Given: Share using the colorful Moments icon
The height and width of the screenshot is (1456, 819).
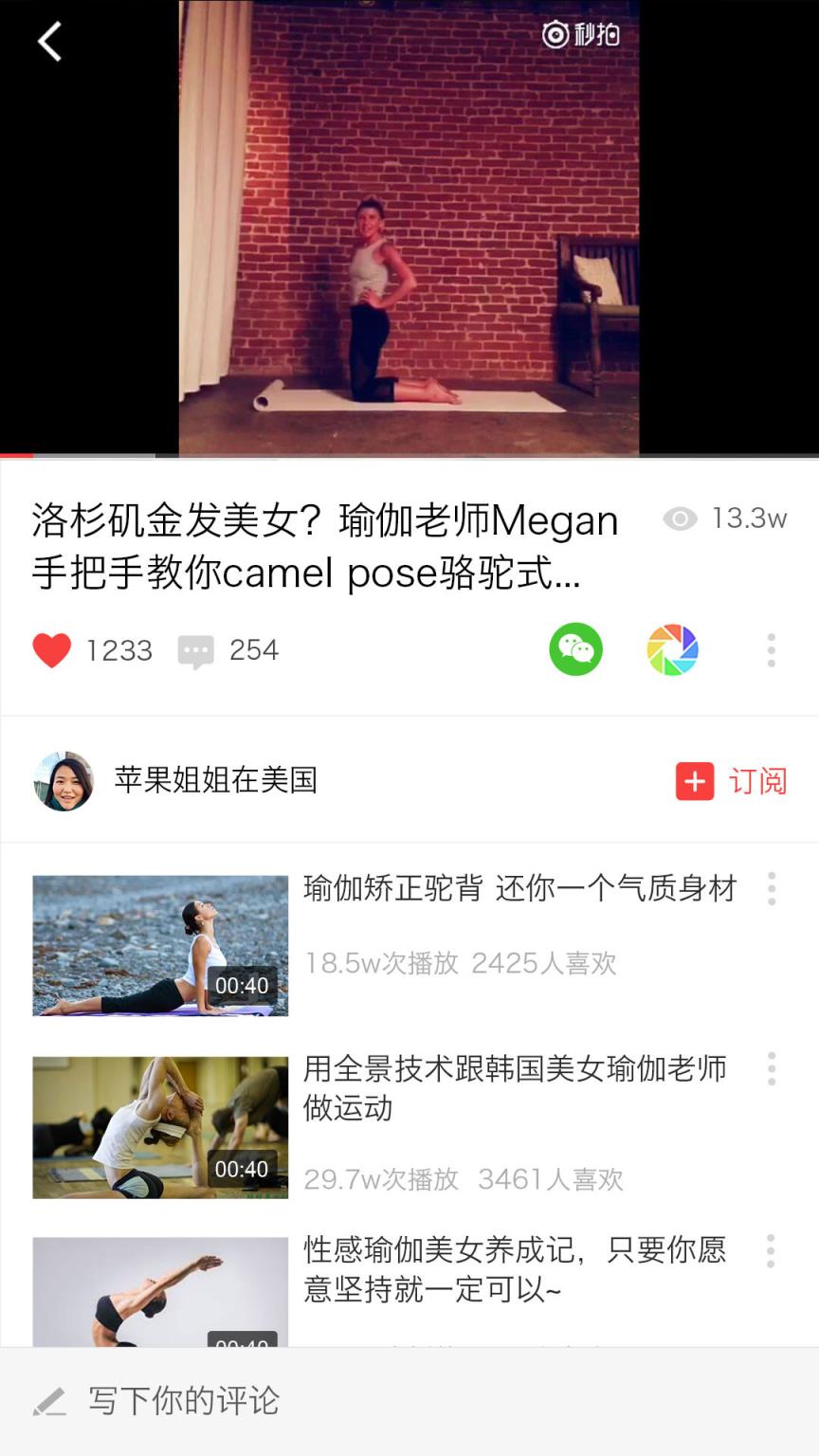Looking at the screenshot, I should point(672,649).
